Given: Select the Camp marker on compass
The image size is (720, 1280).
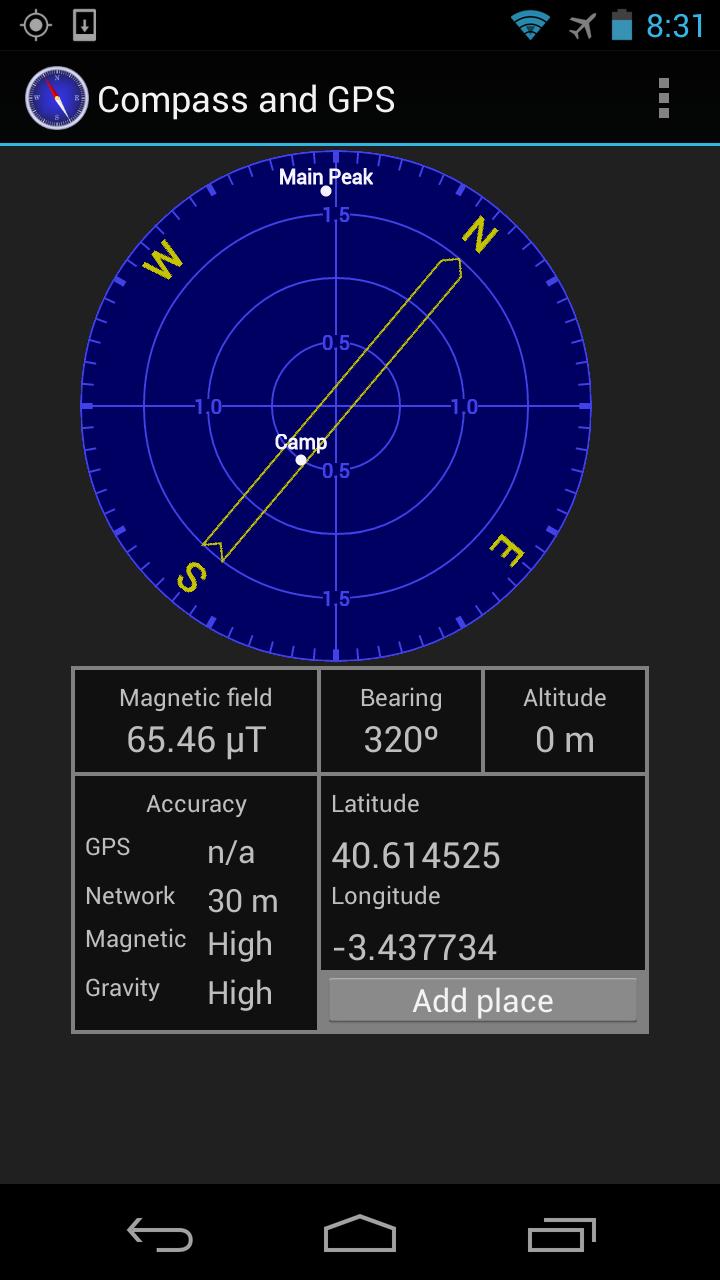Looking at the screenshot, I should tap(302, 459).
